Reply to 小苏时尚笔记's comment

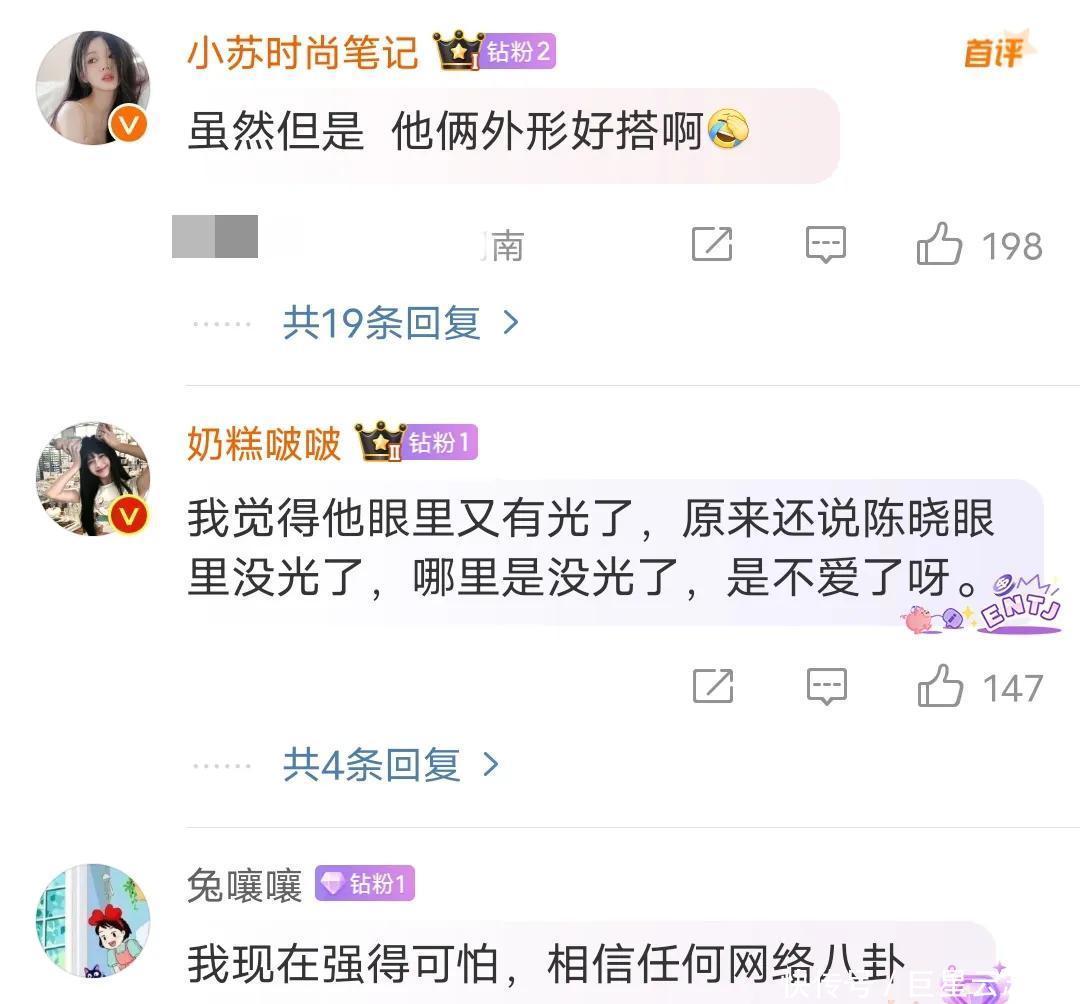click(826, 245)
